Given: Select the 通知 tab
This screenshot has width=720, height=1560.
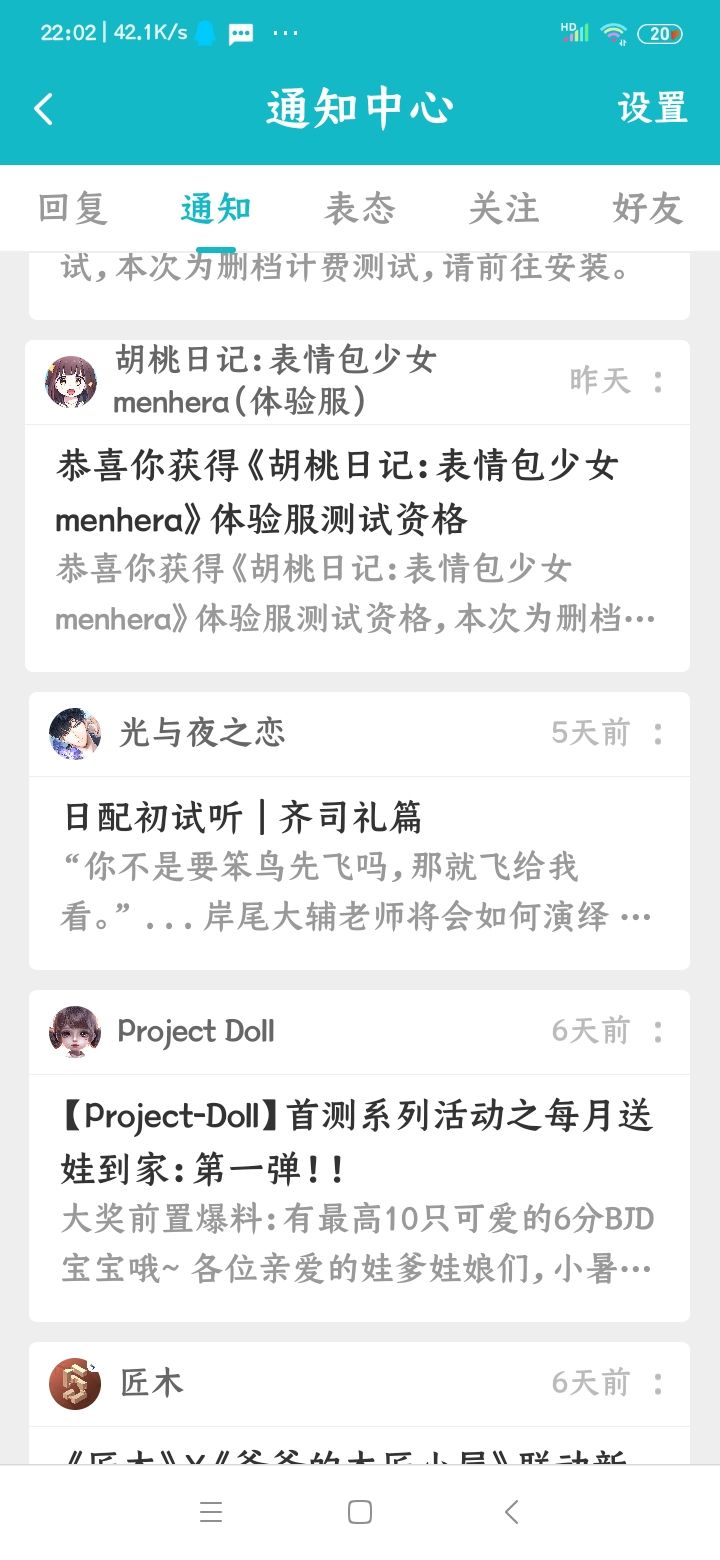Looking at the screenshot, I should pyautogui.click(x=216, y=208).
